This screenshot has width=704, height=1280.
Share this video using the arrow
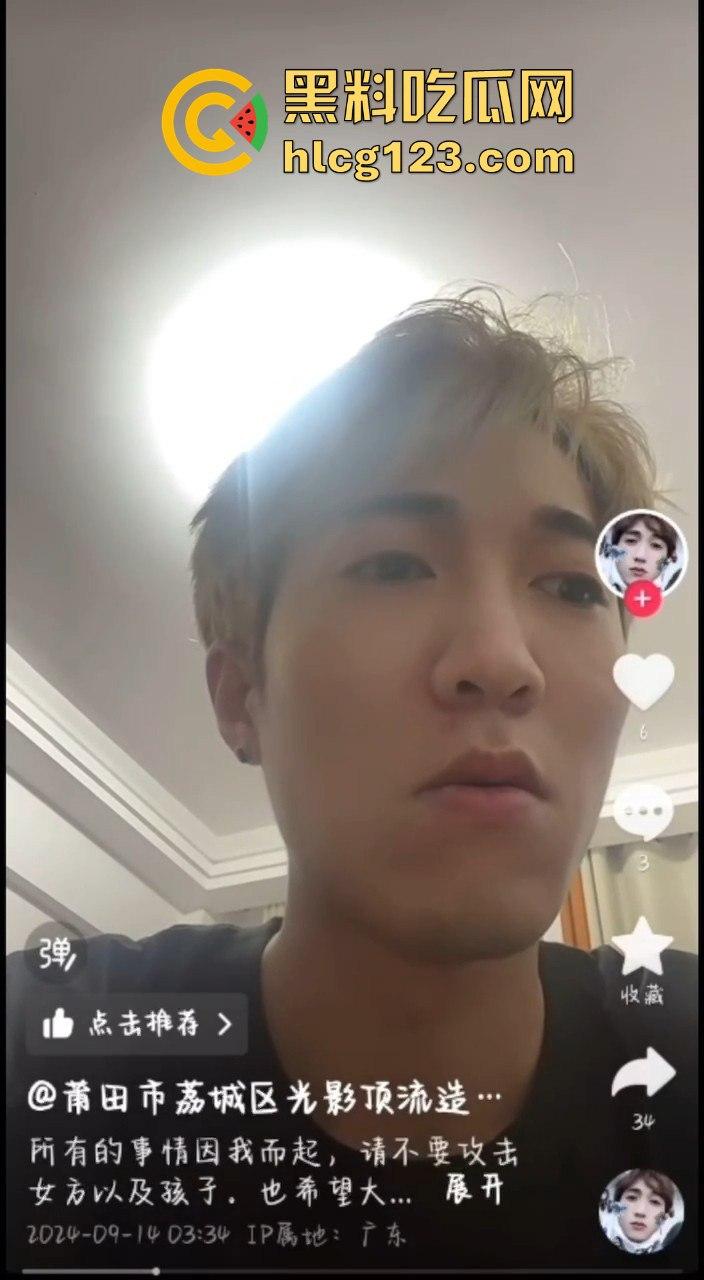point(643,1076)
